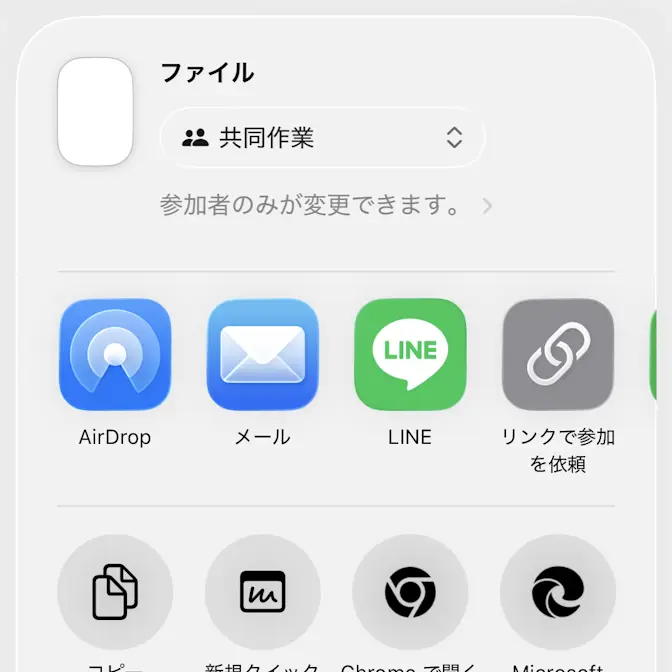
Task: Create a 新規クイックメモ
Action: pyautogui.click(x=262, y=592)
